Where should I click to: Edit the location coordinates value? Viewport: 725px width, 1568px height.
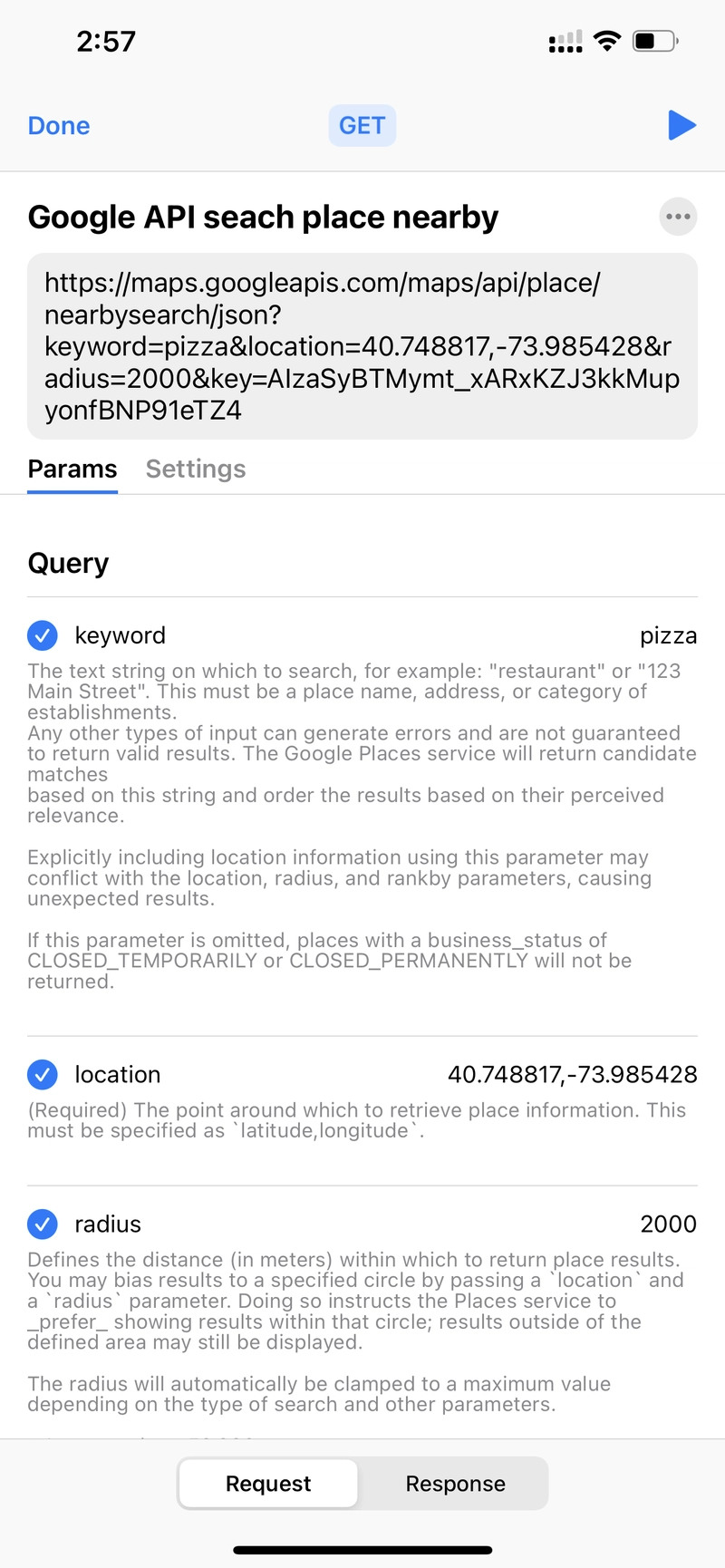click(572, 1075)
